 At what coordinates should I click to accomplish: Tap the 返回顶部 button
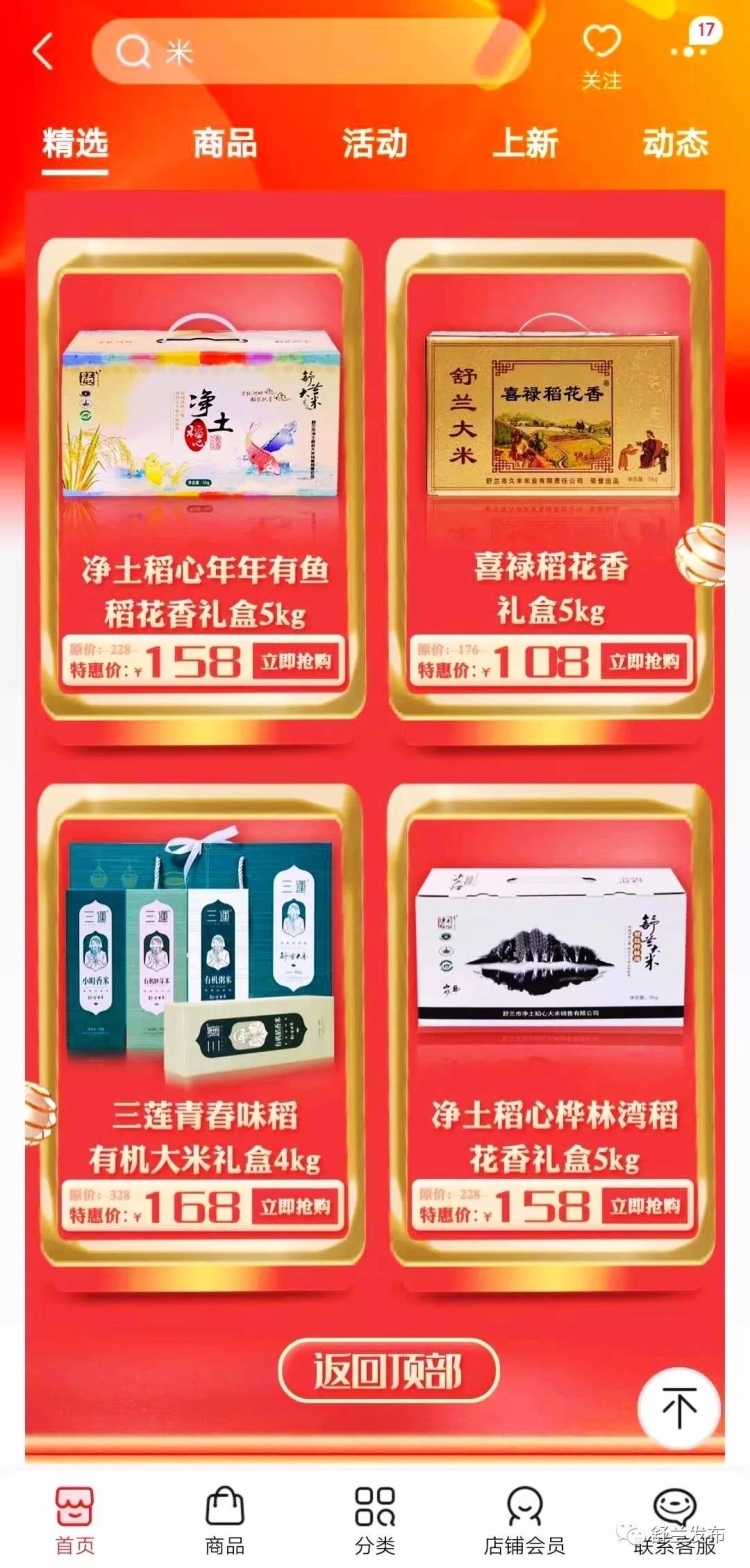point(388,1371)
